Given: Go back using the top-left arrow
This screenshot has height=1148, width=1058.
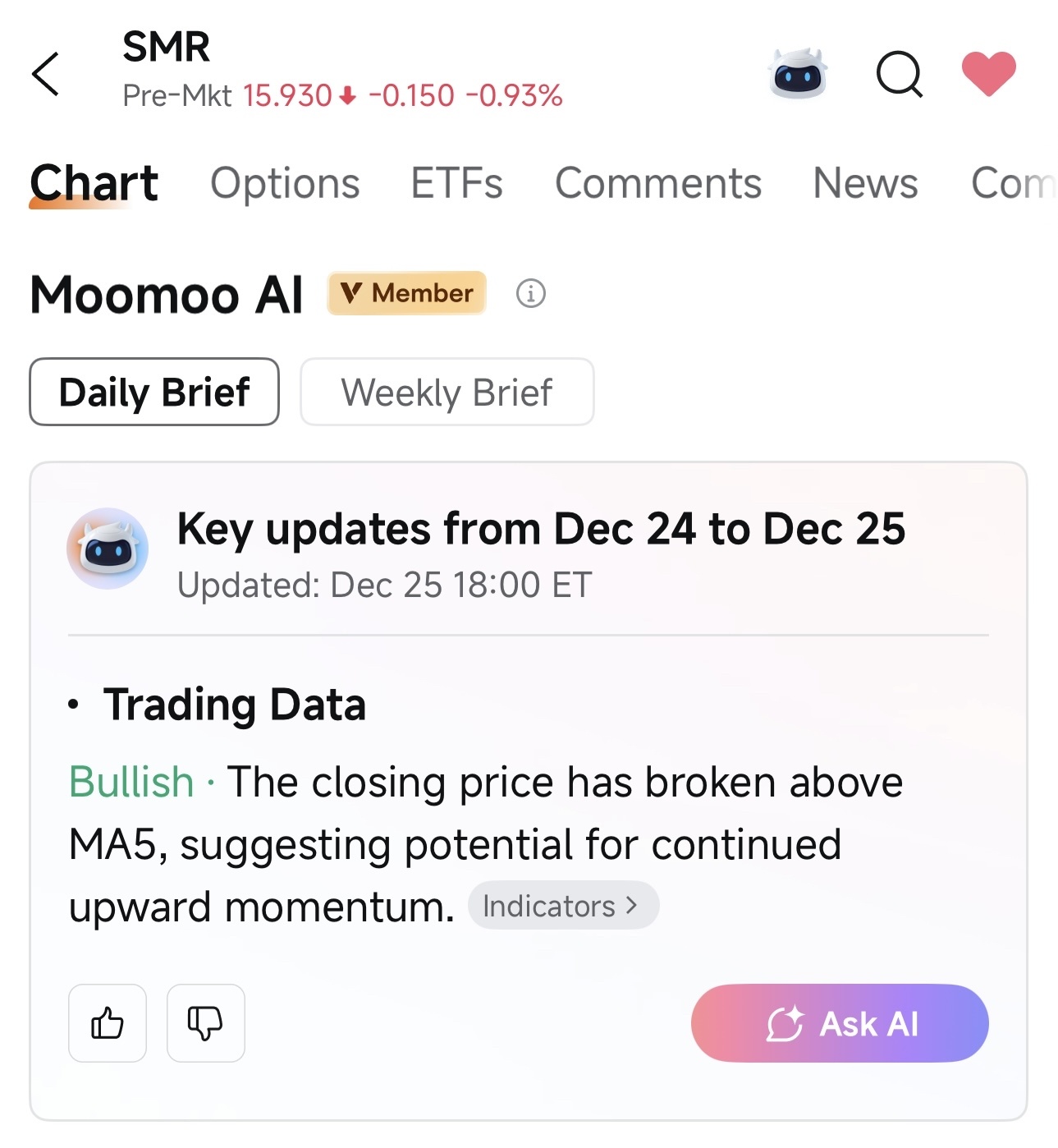Looking at the screenshot, I should click(46, 74).
